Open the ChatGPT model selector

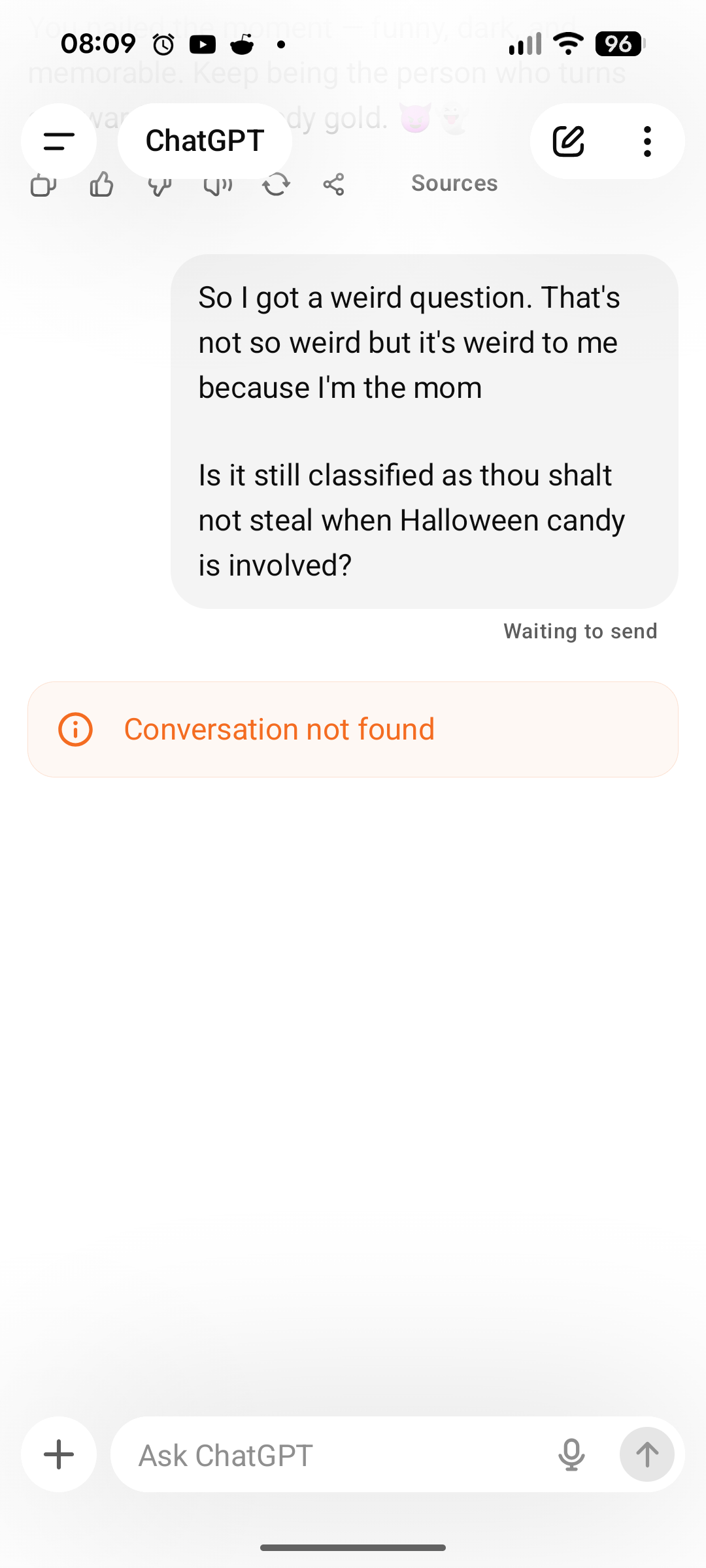tap(205, 141)
